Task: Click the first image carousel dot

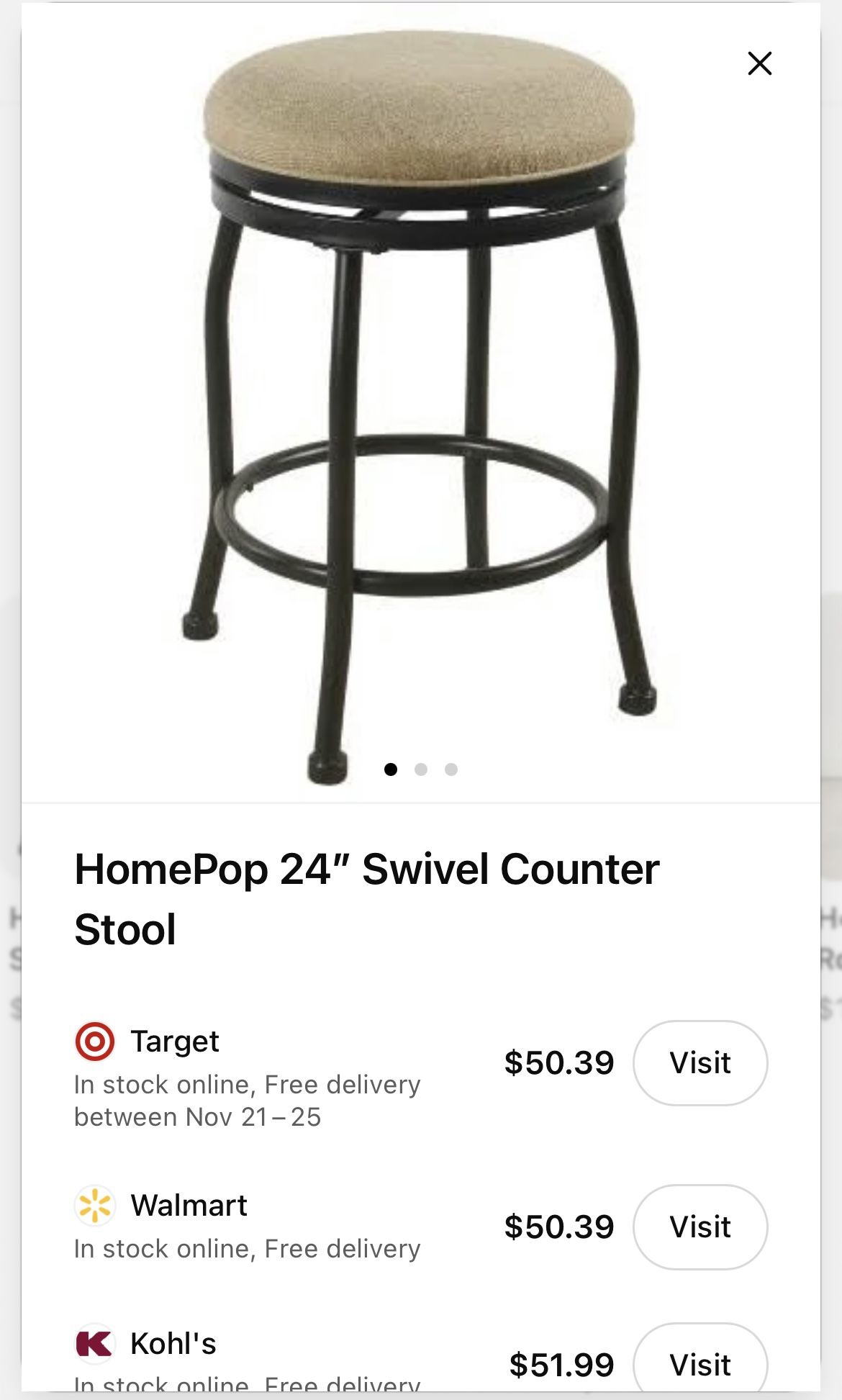Action: tap(391, 769)
